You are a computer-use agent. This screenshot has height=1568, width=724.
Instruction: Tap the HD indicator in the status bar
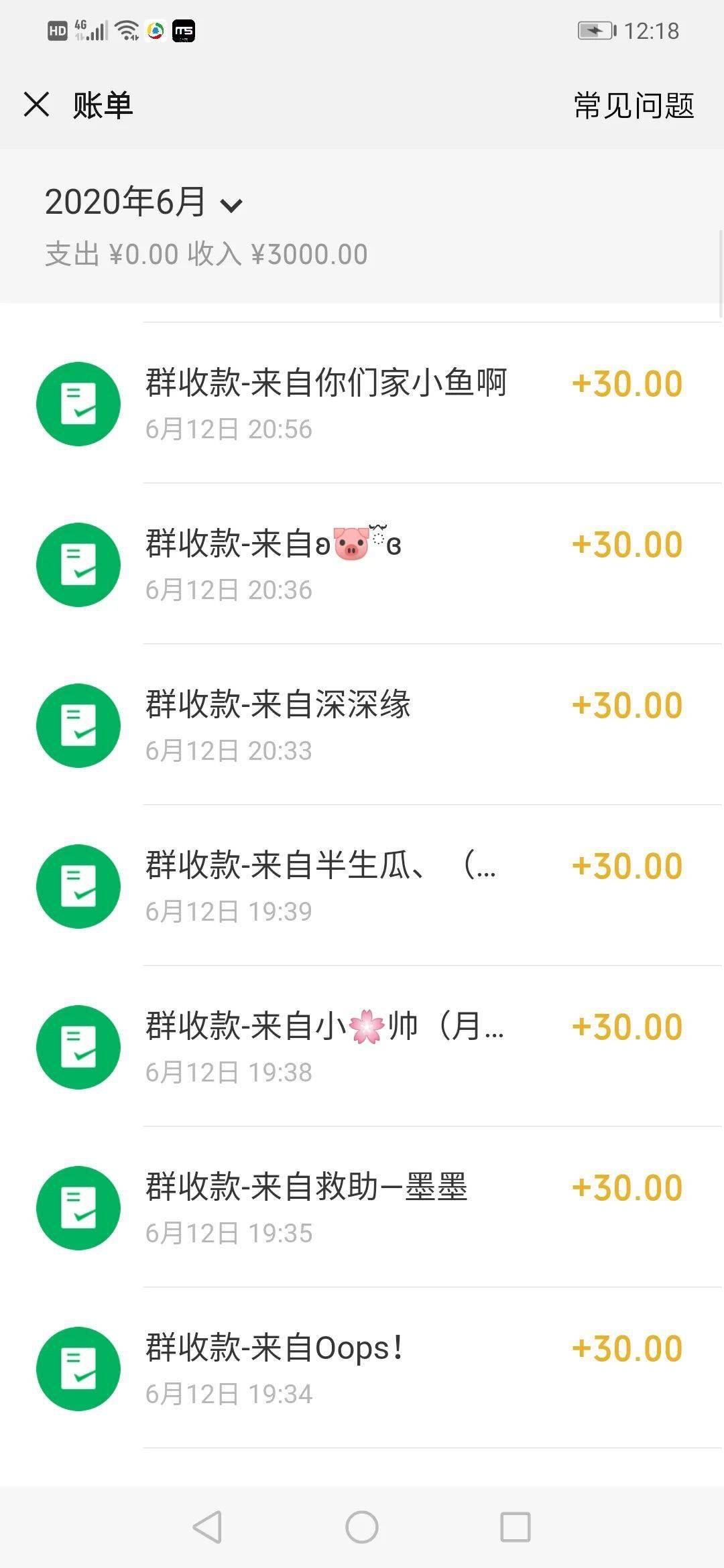coord(57,29)
